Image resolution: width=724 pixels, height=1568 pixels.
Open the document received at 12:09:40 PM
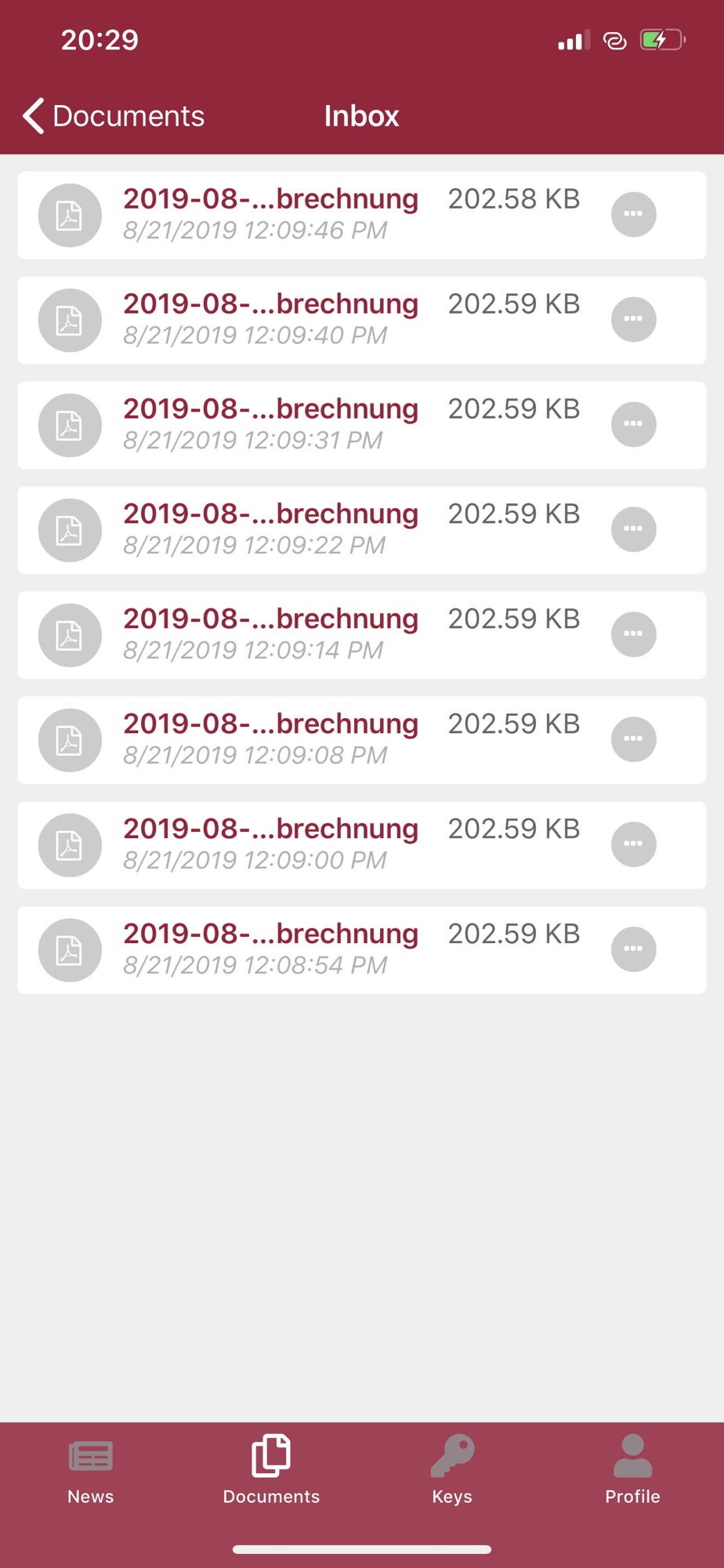pyautogui.click(x=362, y=320)
